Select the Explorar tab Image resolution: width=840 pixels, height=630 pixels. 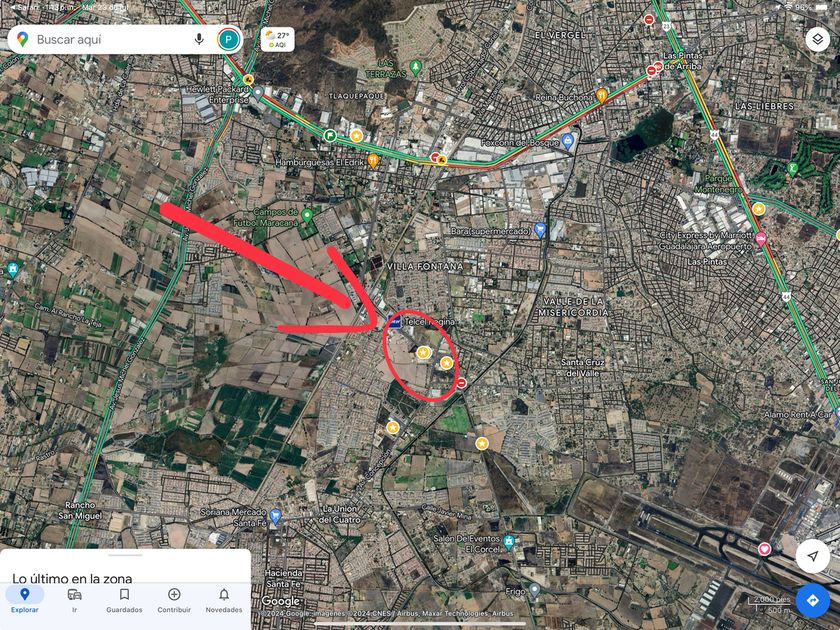[x=24, y=599]
